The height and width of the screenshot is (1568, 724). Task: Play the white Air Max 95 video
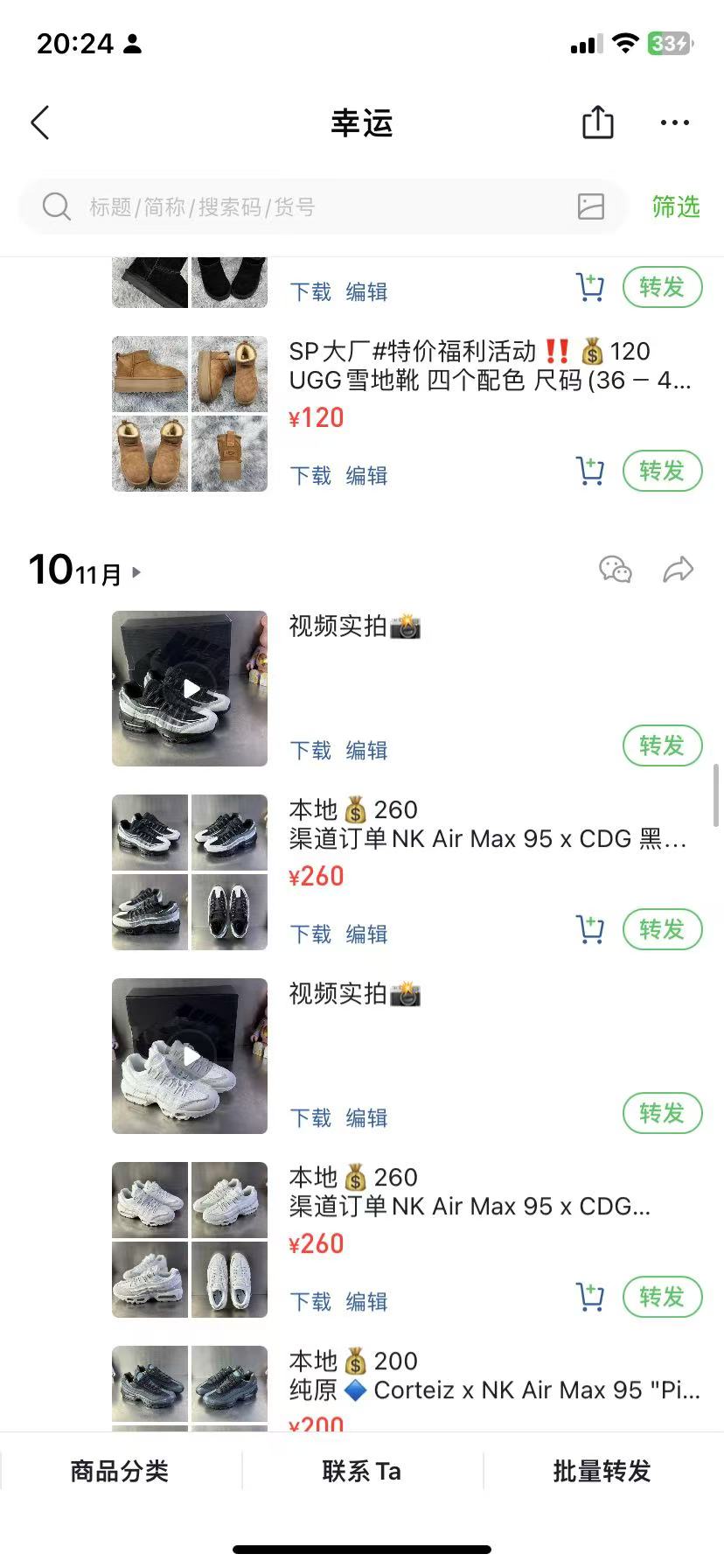[190, 1056]
